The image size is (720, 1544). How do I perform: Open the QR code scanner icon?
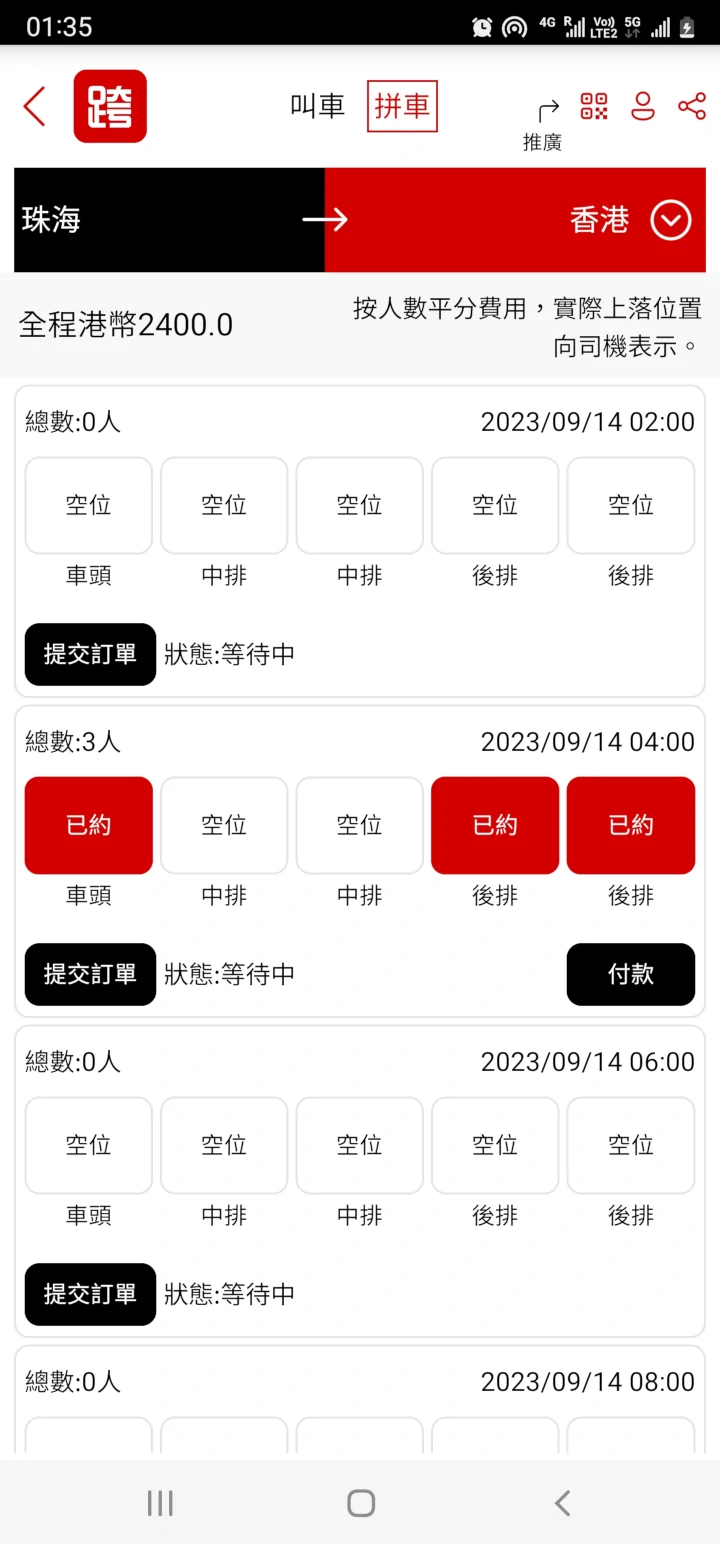593,107
